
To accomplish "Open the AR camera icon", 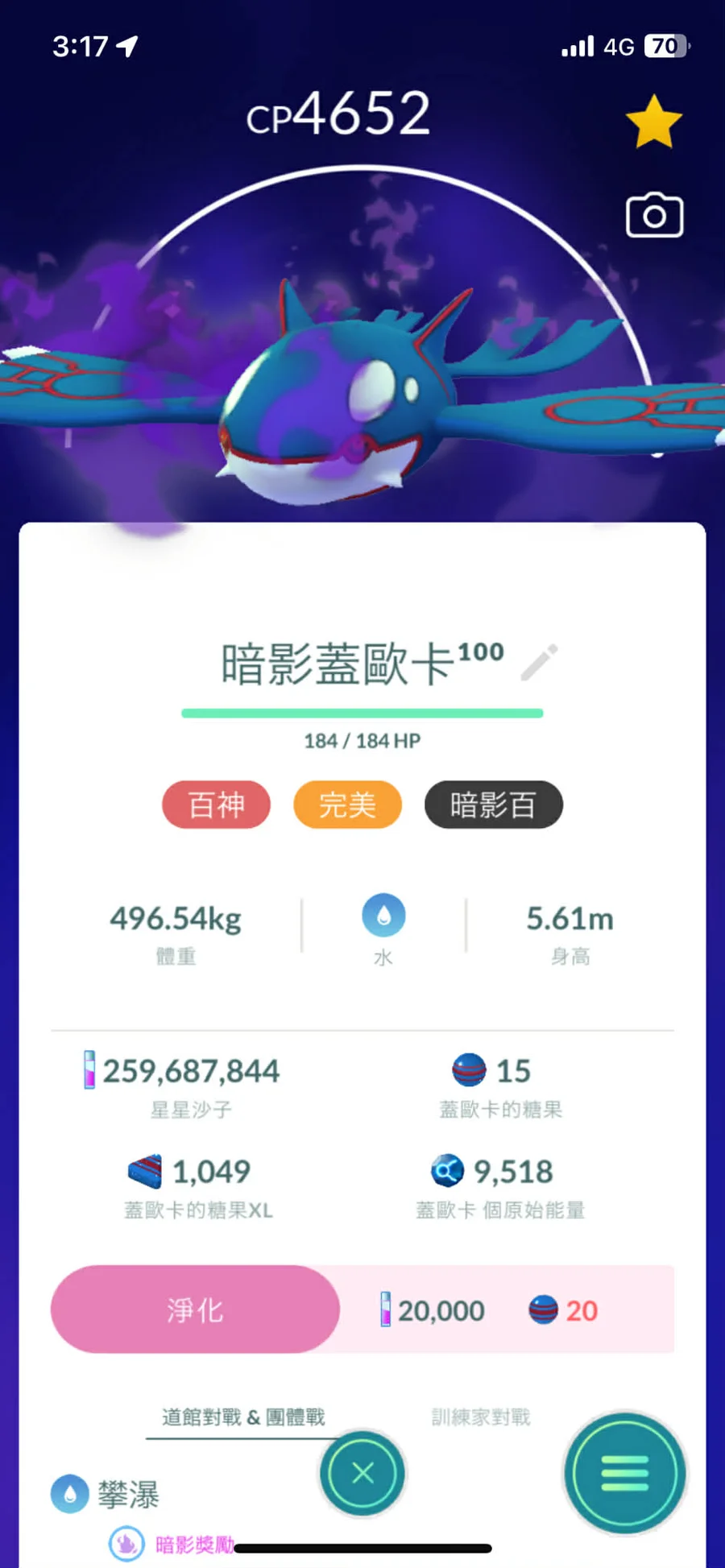I will click(x=654, y=216).
